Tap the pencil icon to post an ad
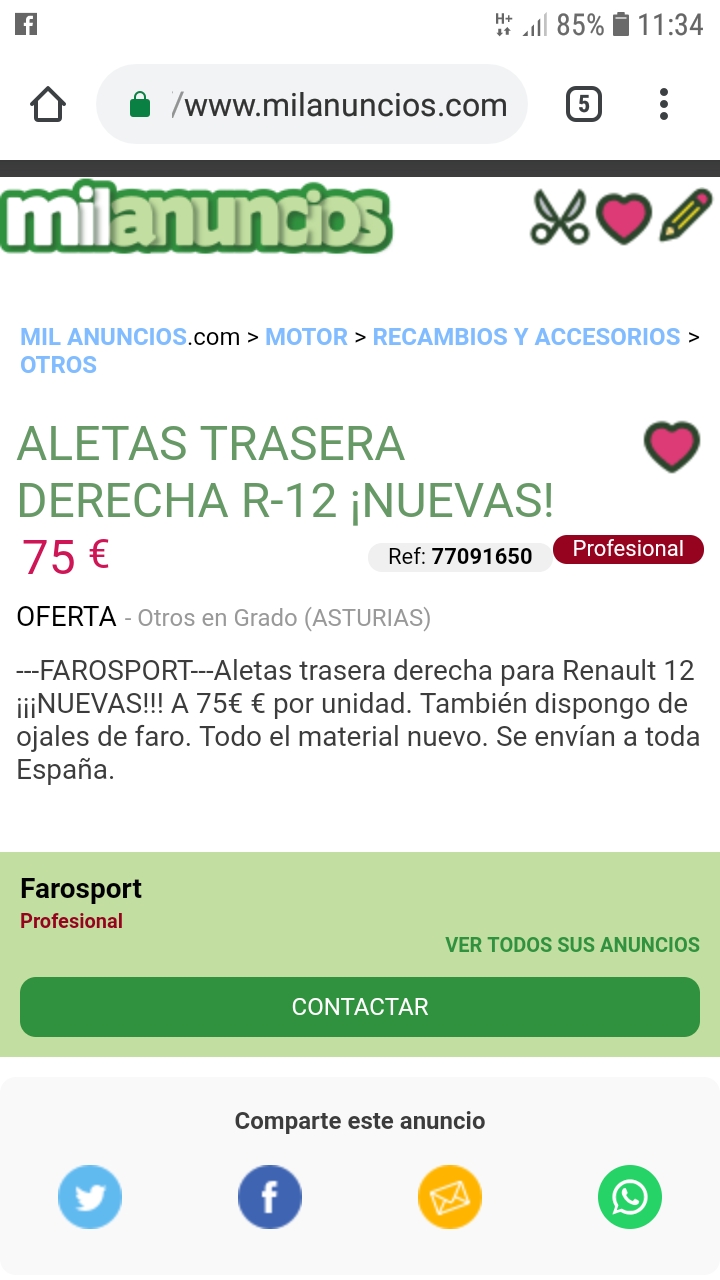This screenshot has height=1280, width=720. (685, 215)
